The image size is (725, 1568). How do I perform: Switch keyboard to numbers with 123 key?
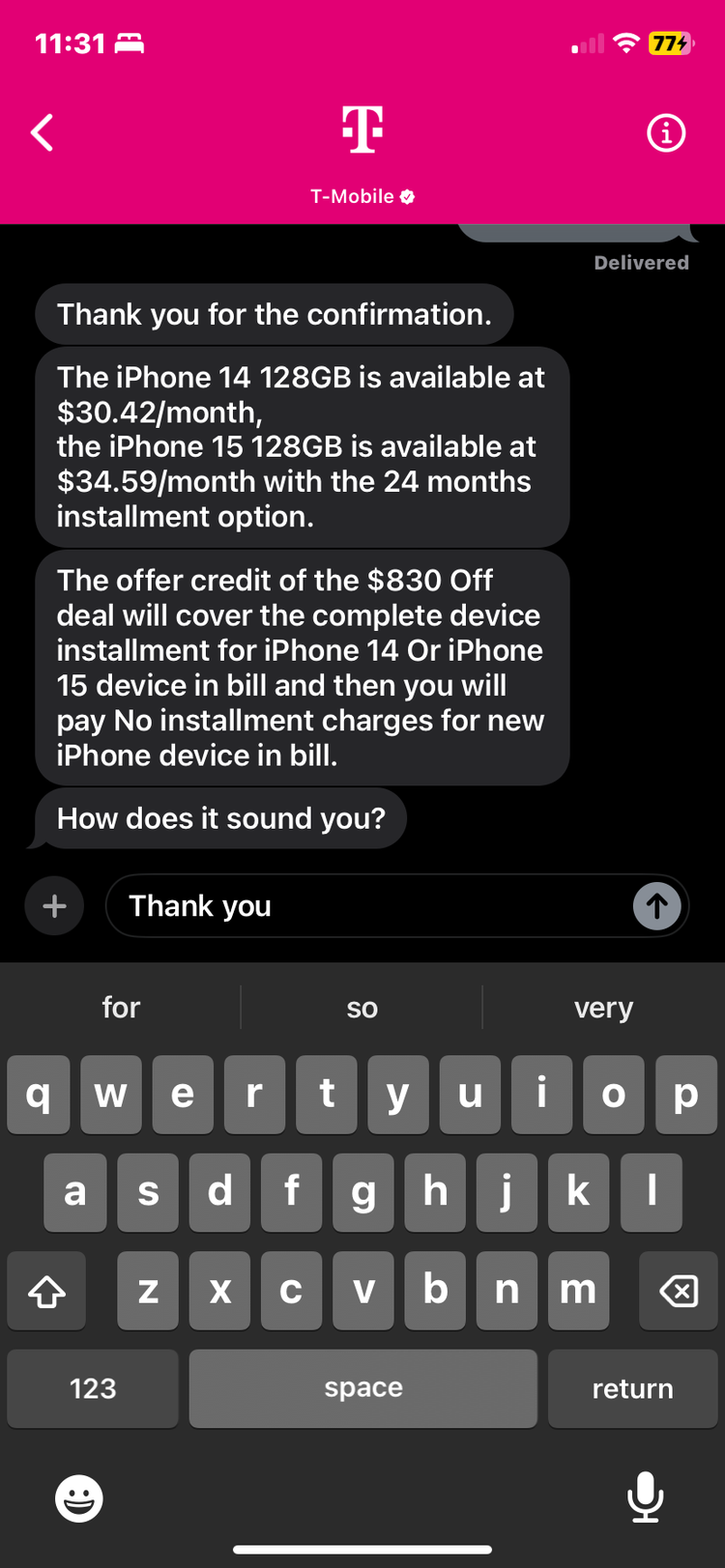93,1388
